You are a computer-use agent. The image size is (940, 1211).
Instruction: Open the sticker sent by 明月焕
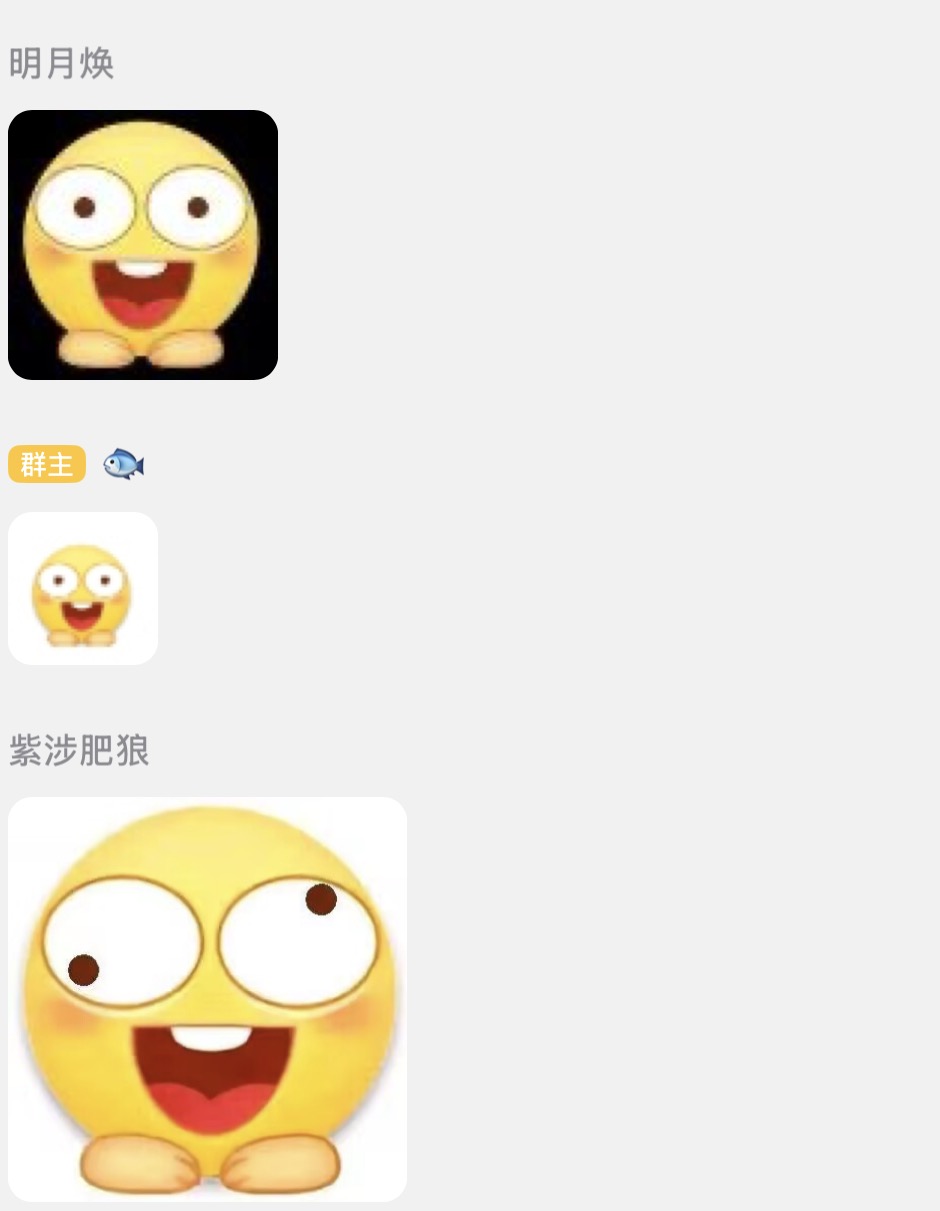coord(143,245)
